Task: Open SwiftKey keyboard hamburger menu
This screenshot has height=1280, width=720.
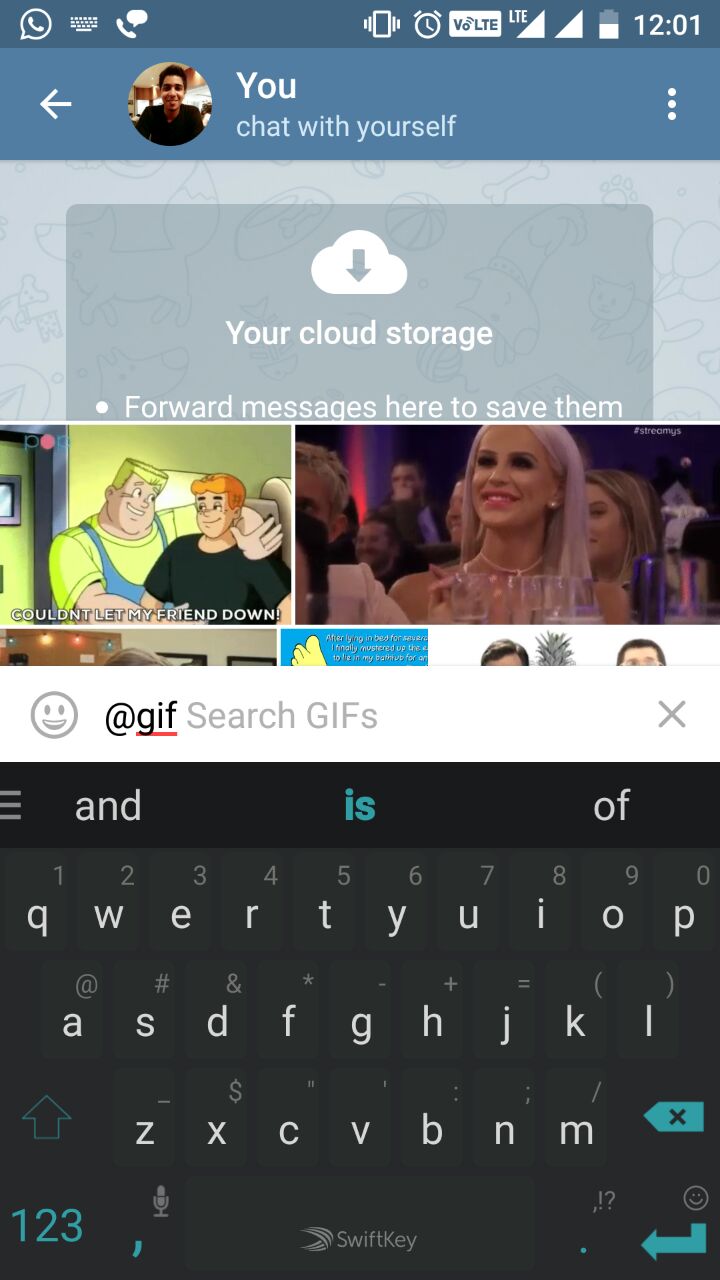Action: (11, 805)
